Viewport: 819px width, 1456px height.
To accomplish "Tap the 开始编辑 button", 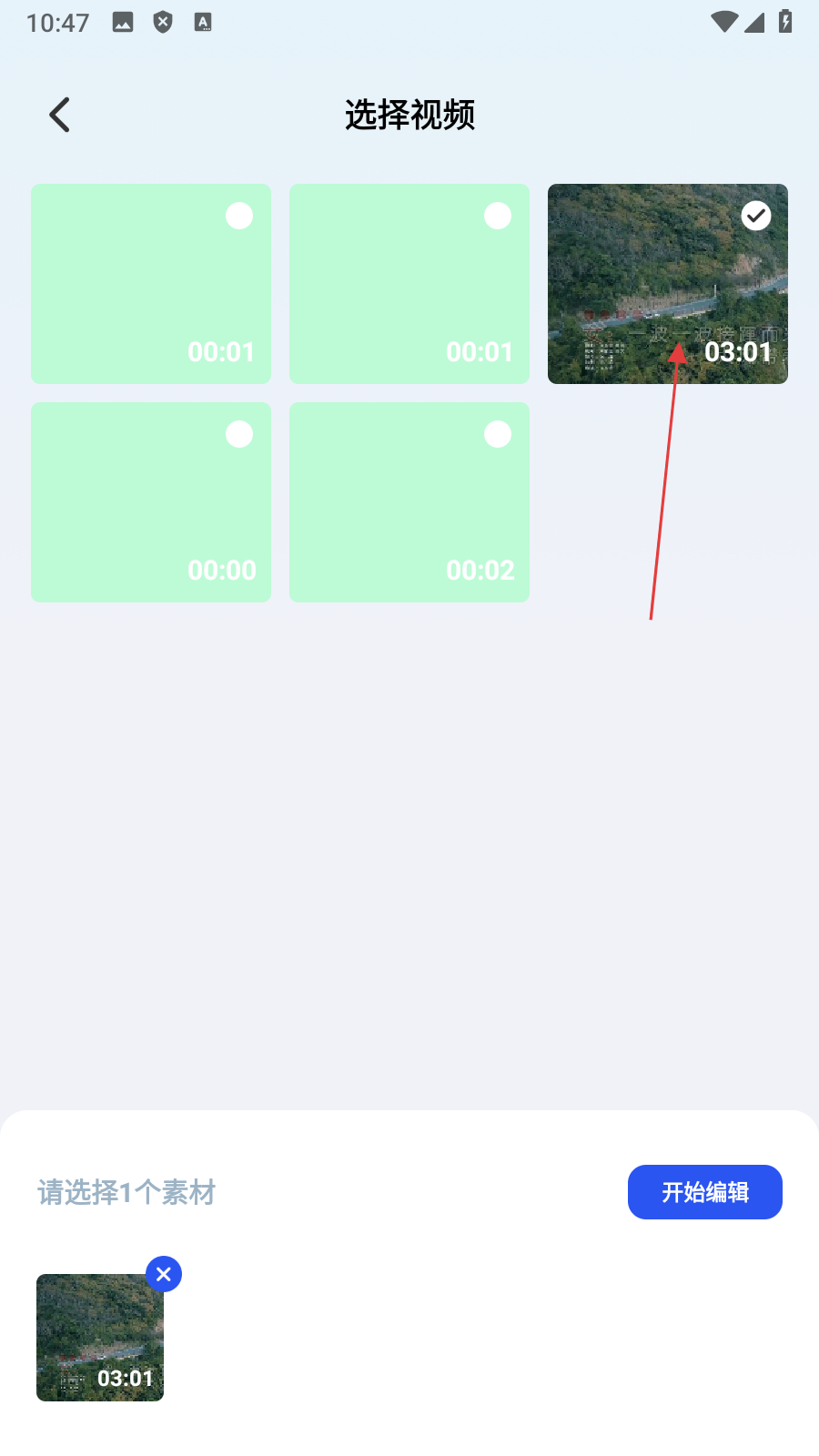I will (704, 1192).
